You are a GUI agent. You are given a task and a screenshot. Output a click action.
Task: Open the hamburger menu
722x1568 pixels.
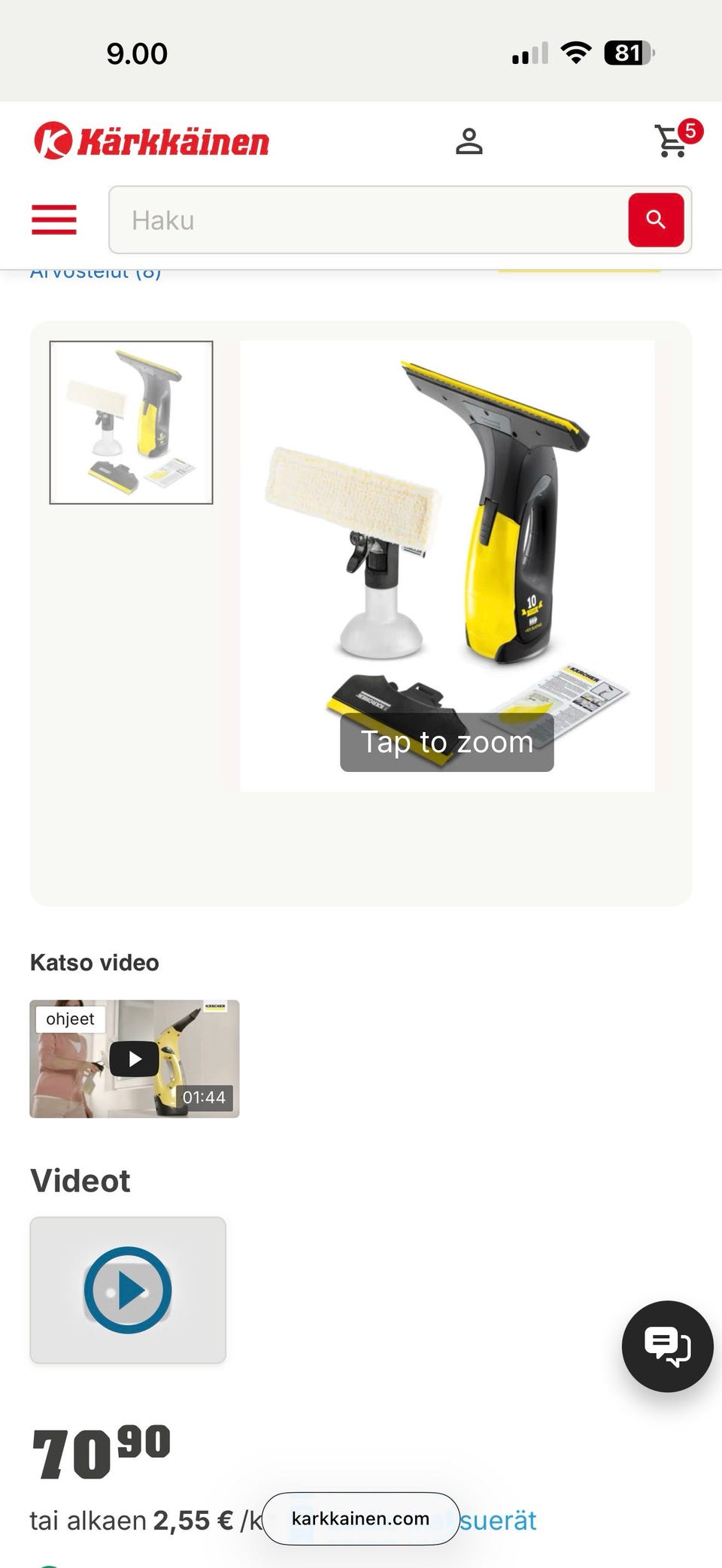point(54,219)
